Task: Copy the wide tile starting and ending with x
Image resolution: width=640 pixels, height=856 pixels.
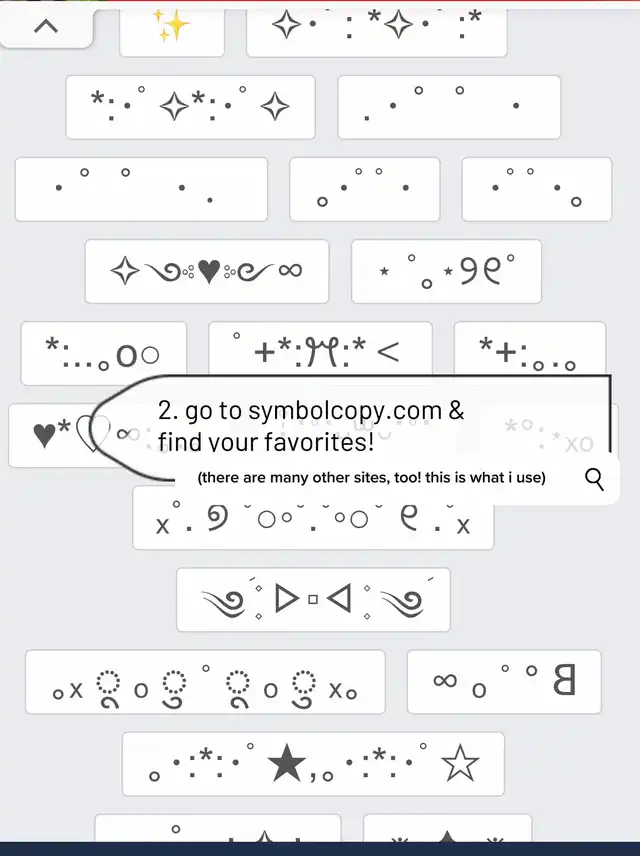Action: tap(313, 521)
